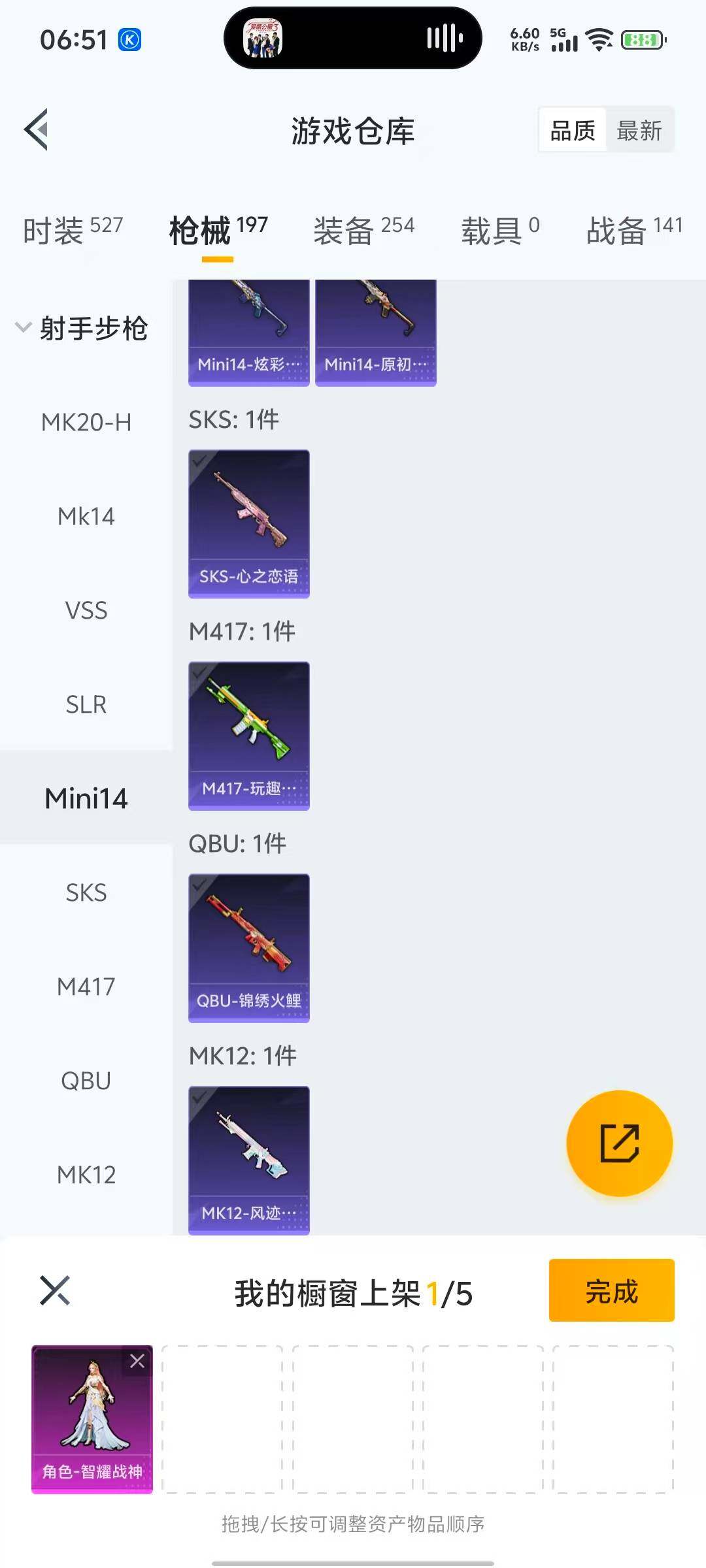
Task: Sort the warehouse by 品质
Action: [x=573, y=131]
